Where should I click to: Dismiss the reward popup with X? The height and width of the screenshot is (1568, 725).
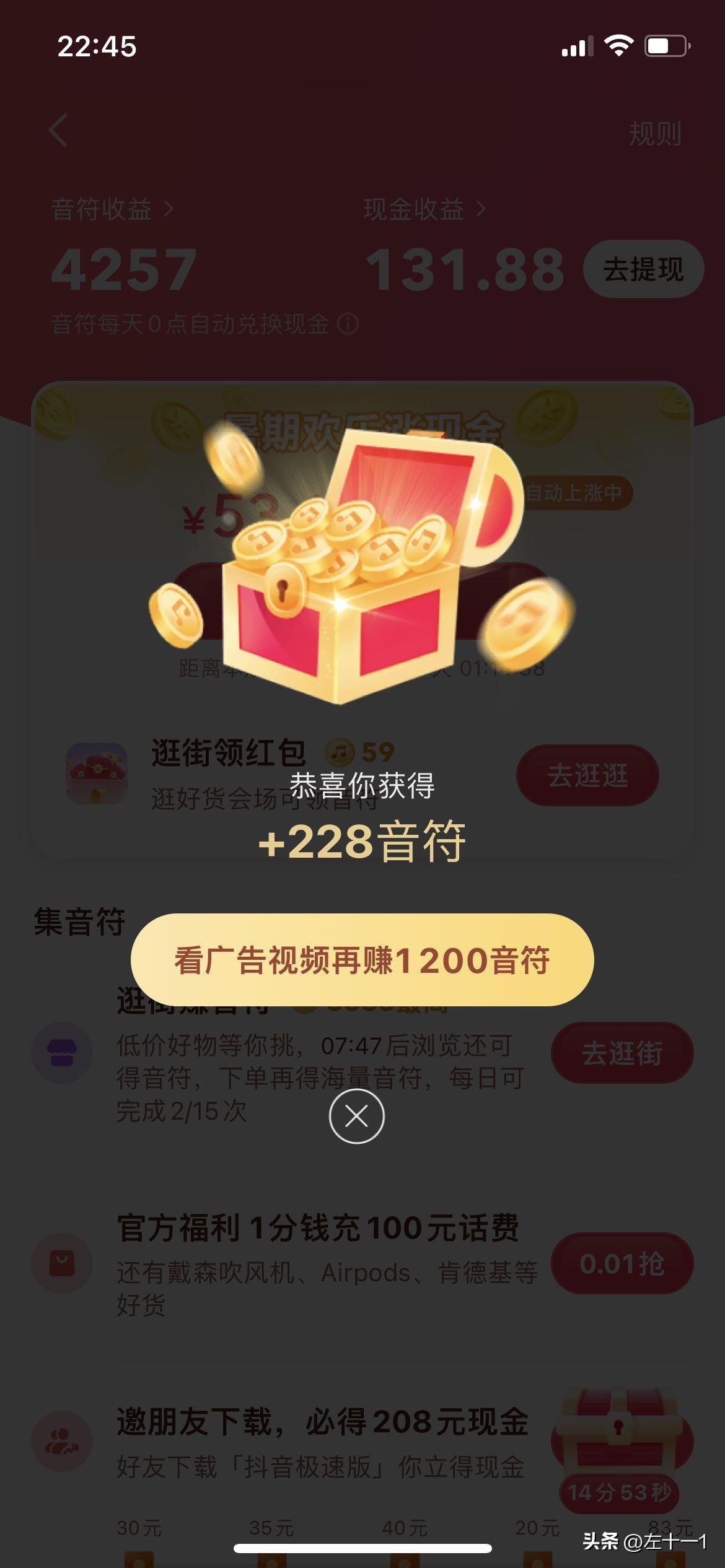tap(356, 1117)
